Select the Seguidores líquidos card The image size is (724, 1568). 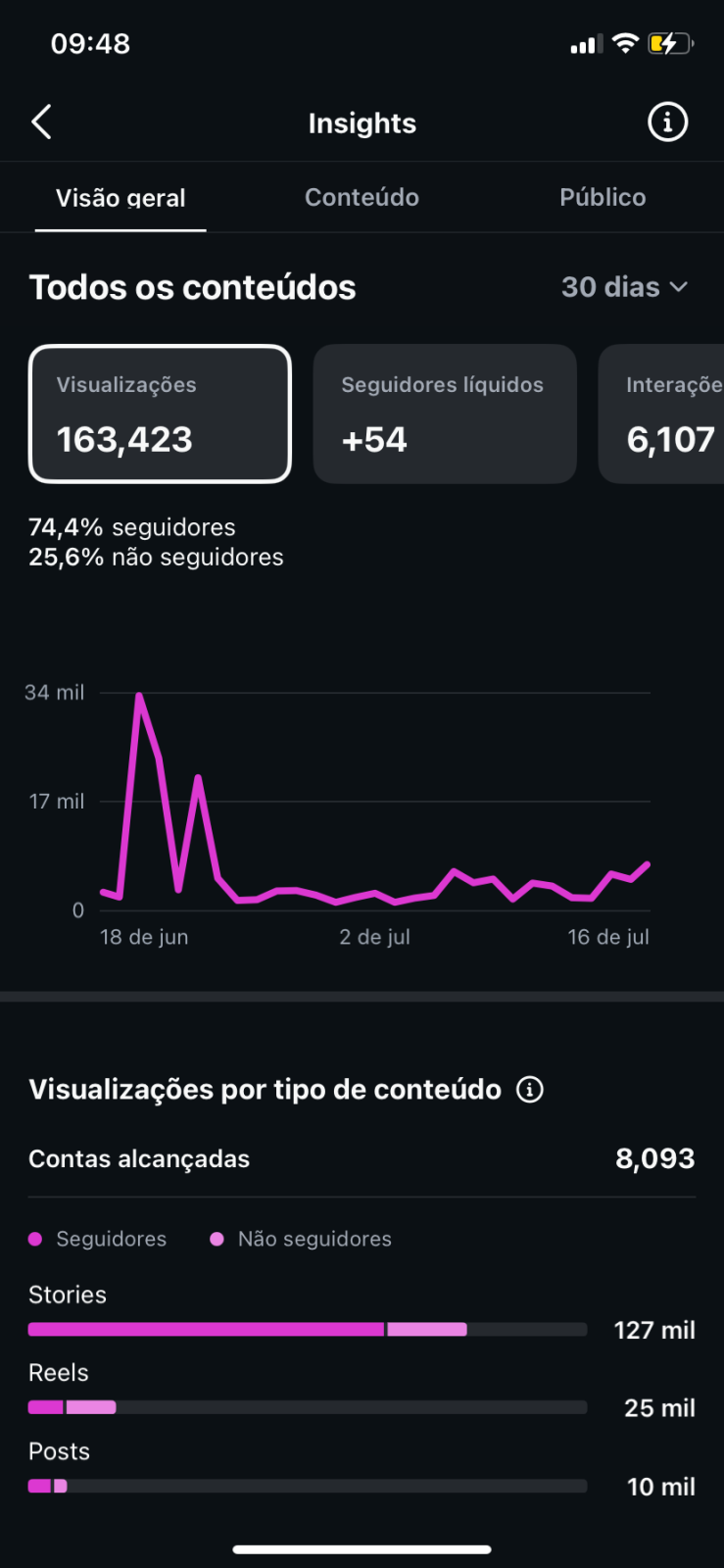click(x=445, y=414)
